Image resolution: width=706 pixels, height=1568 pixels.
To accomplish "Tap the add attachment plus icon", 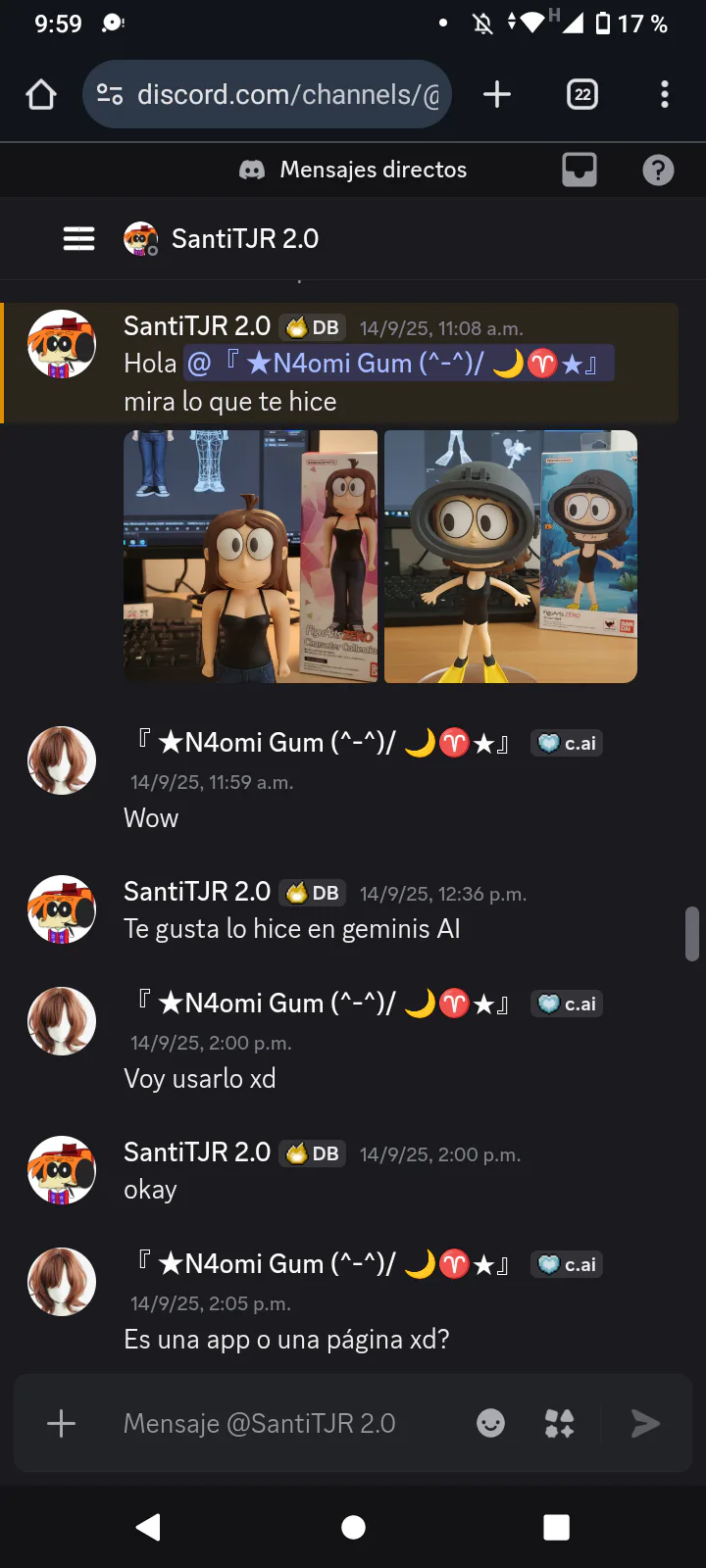I will 61,1423.
